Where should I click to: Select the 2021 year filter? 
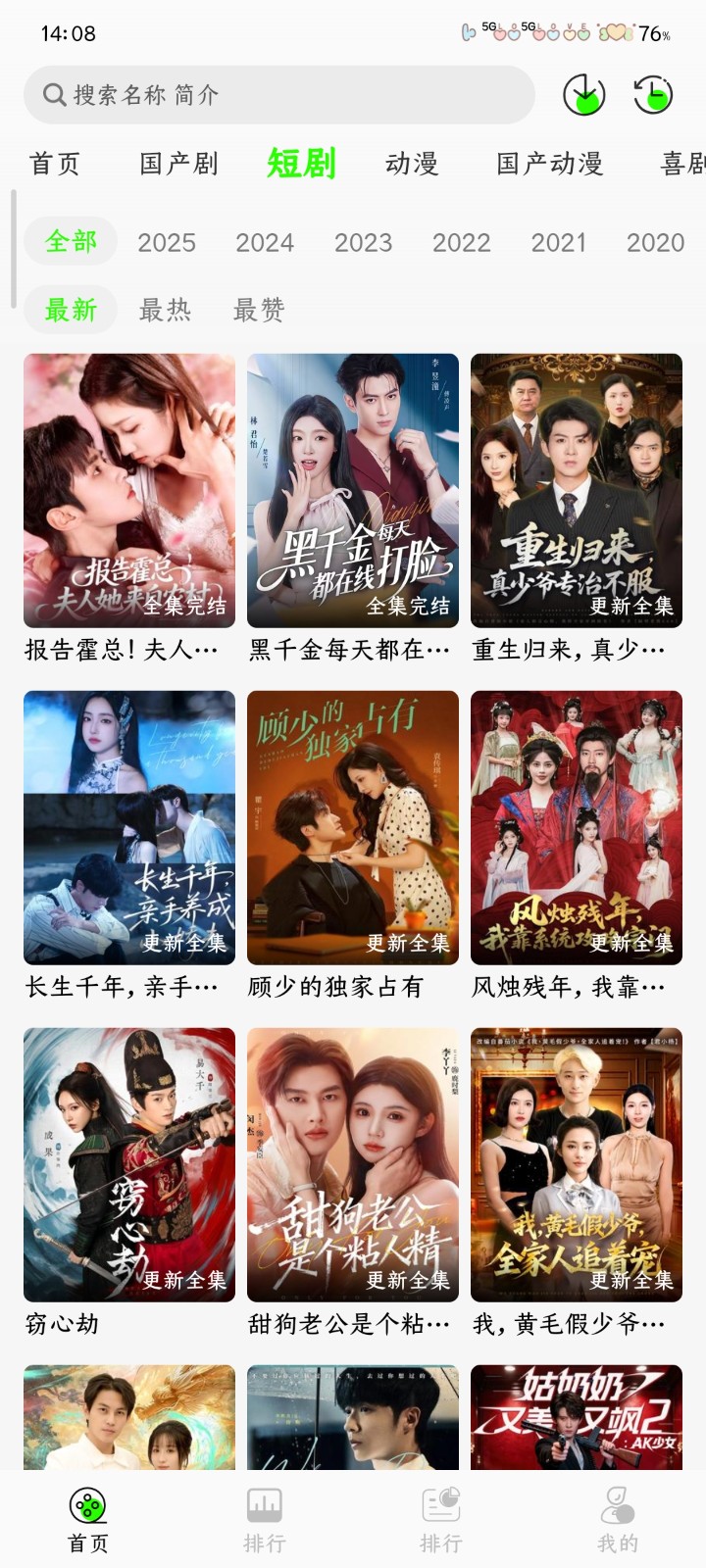tap(559, 242)
